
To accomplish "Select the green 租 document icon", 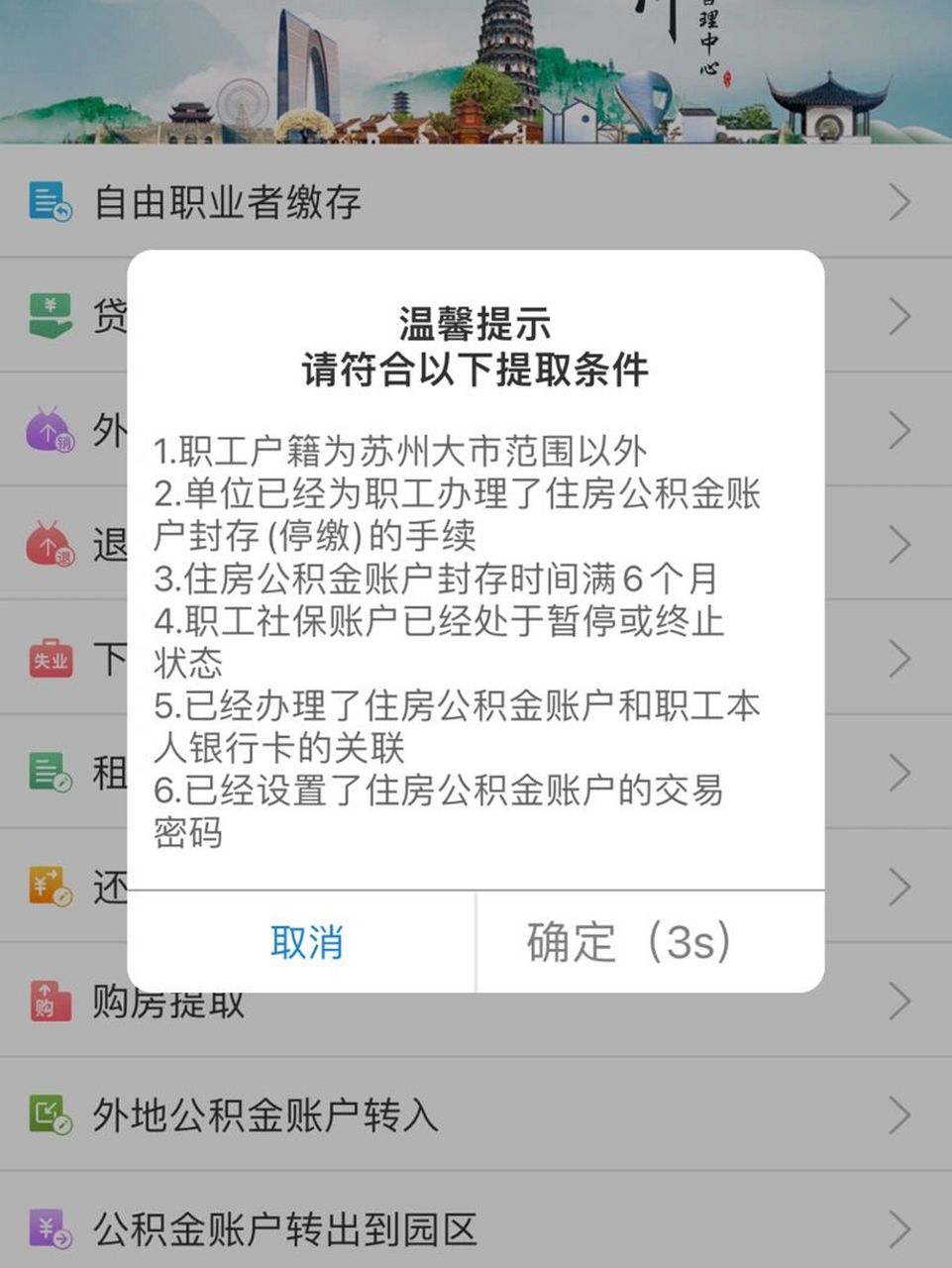I will point(47,771).
